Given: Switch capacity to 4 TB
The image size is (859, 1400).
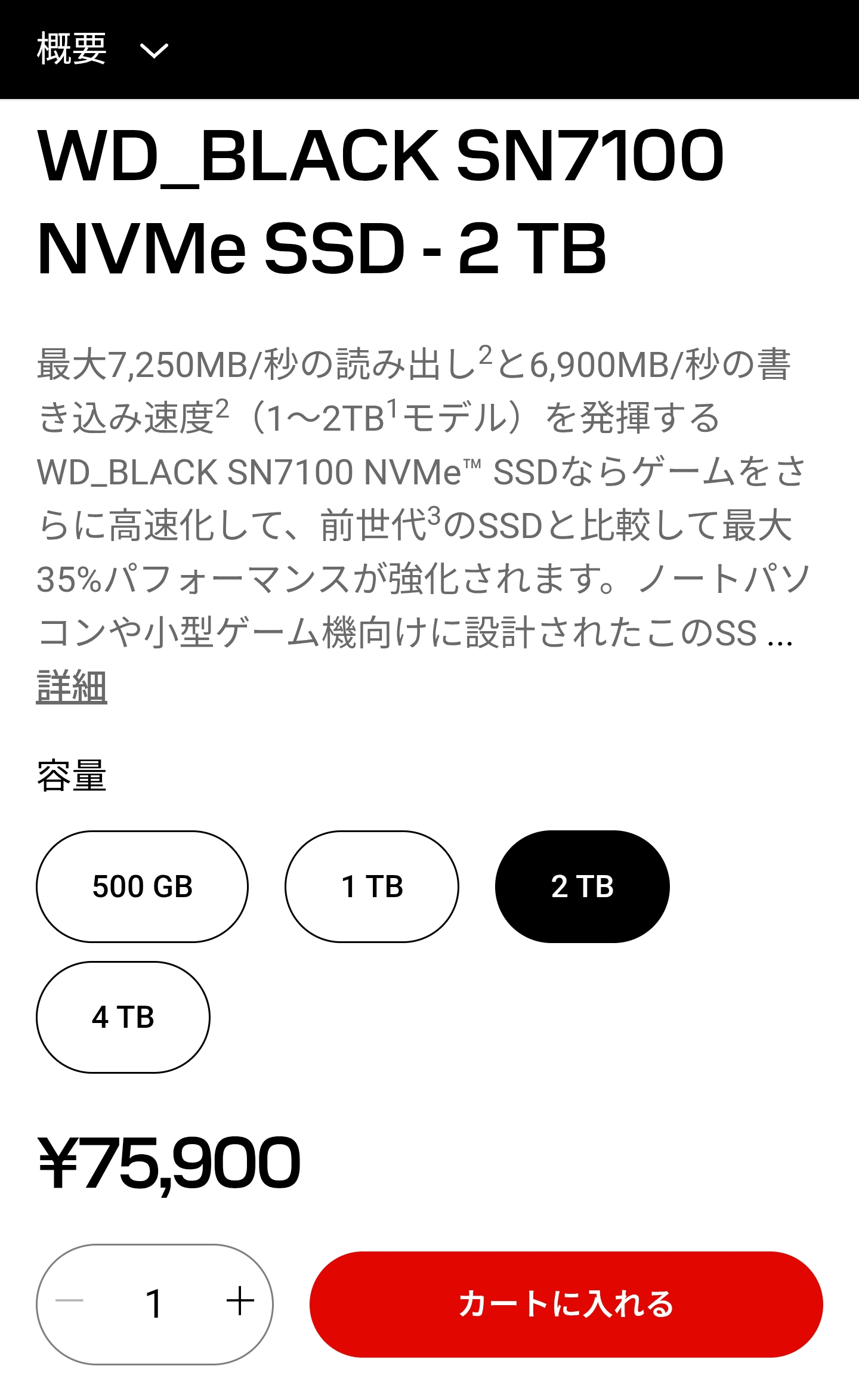Looking at the screenshot, I should [x=123, y=1017].
